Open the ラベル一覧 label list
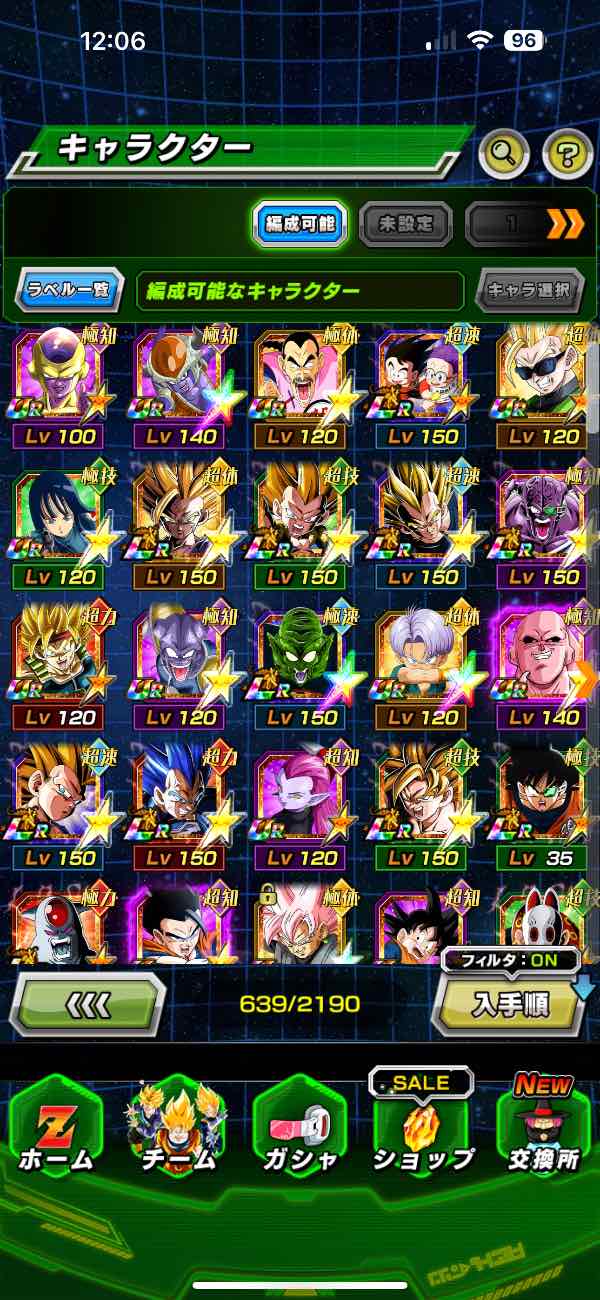This screenshot has width=600, height=1300. (x=69, y=291)
